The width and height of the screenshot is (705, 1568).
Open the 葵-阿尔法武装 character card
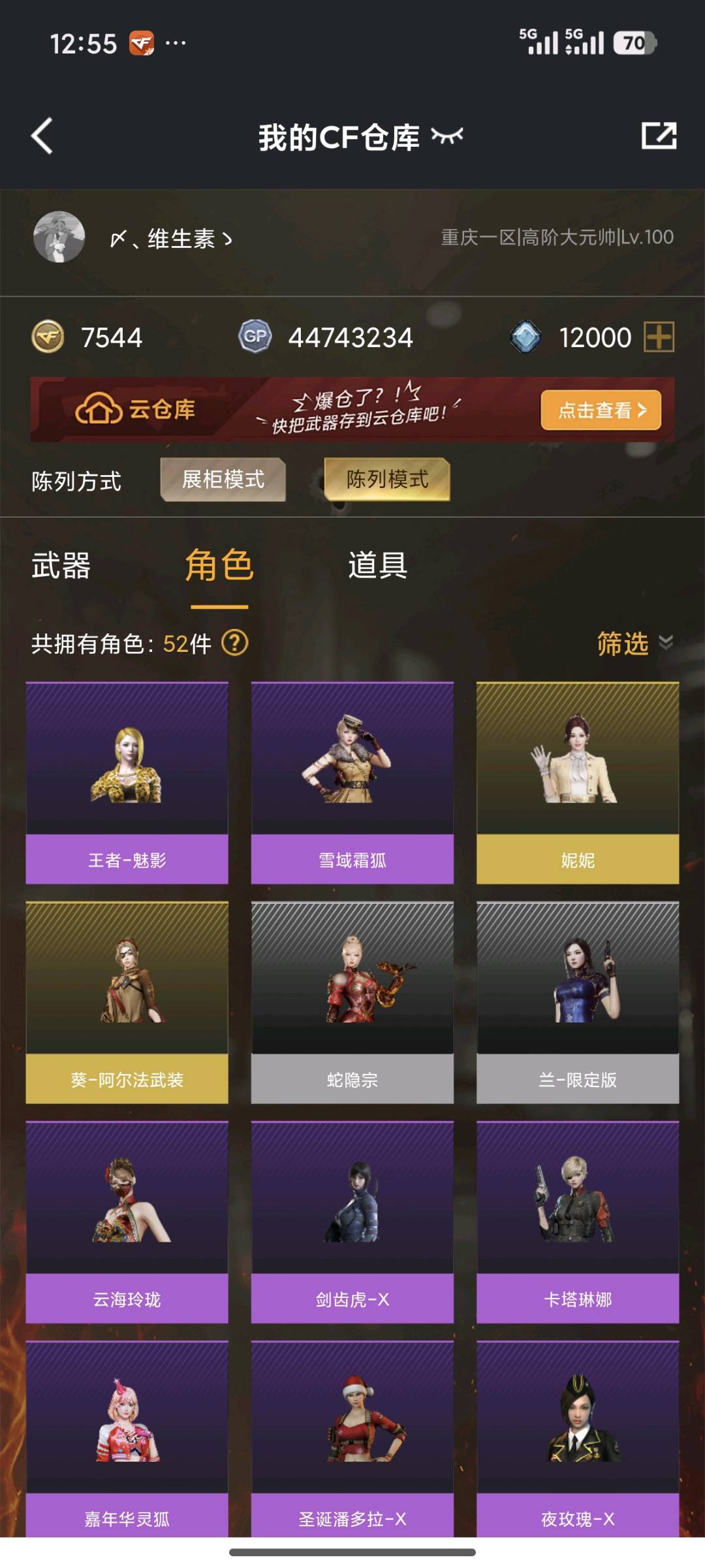tap(127, 1002)
